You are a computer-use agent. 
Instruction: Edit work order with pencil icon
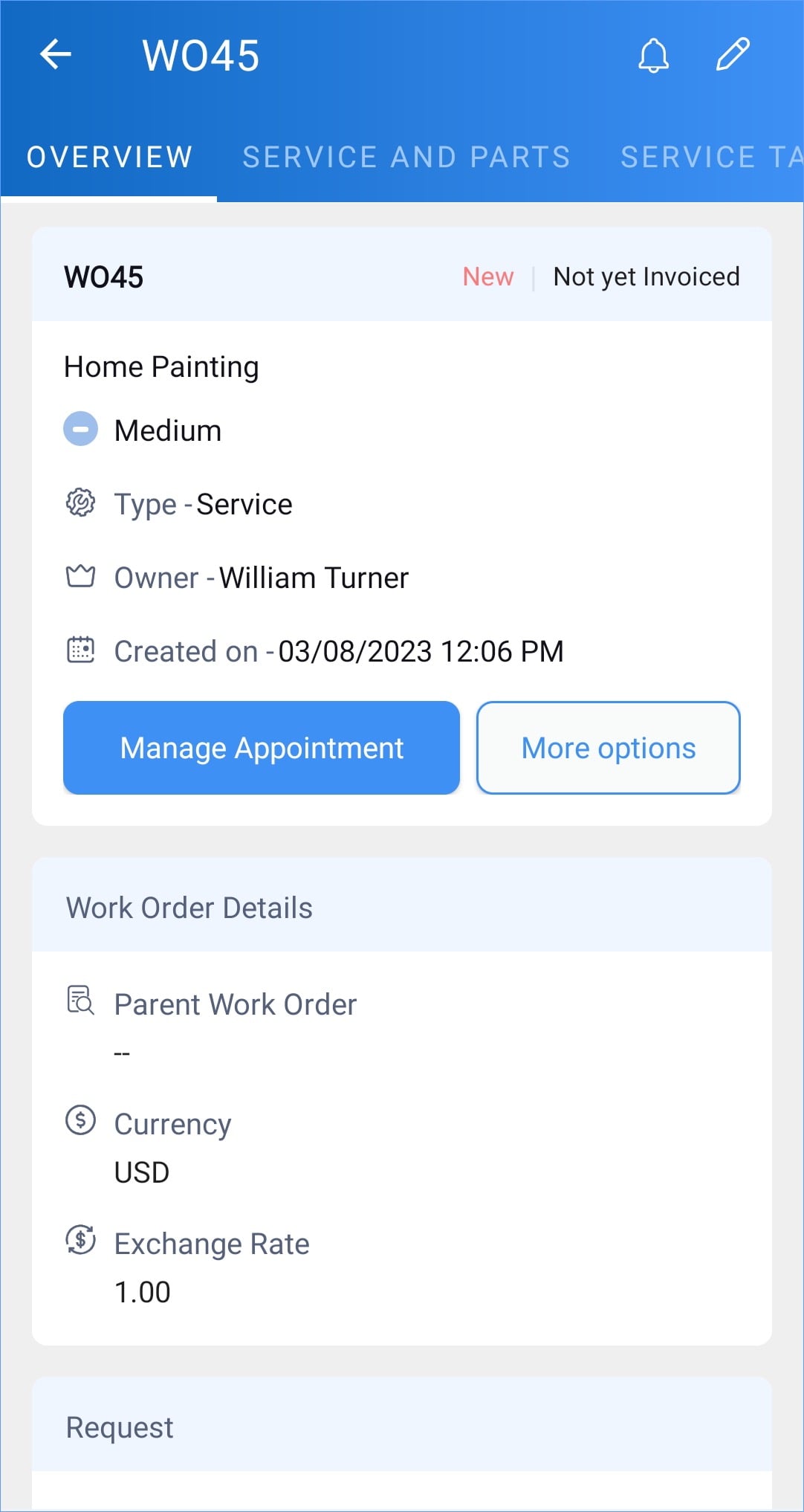tap(733, 55)
